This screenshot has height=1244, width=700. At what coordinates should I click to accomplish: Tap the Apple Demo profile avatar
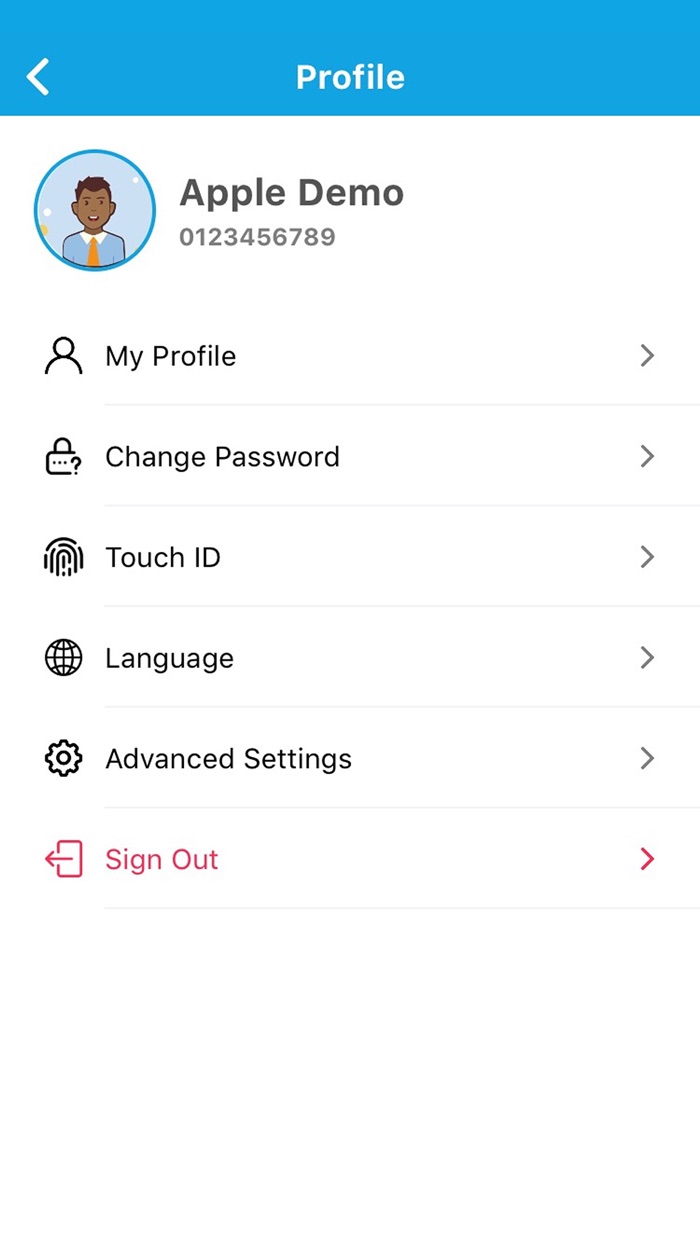95,210
